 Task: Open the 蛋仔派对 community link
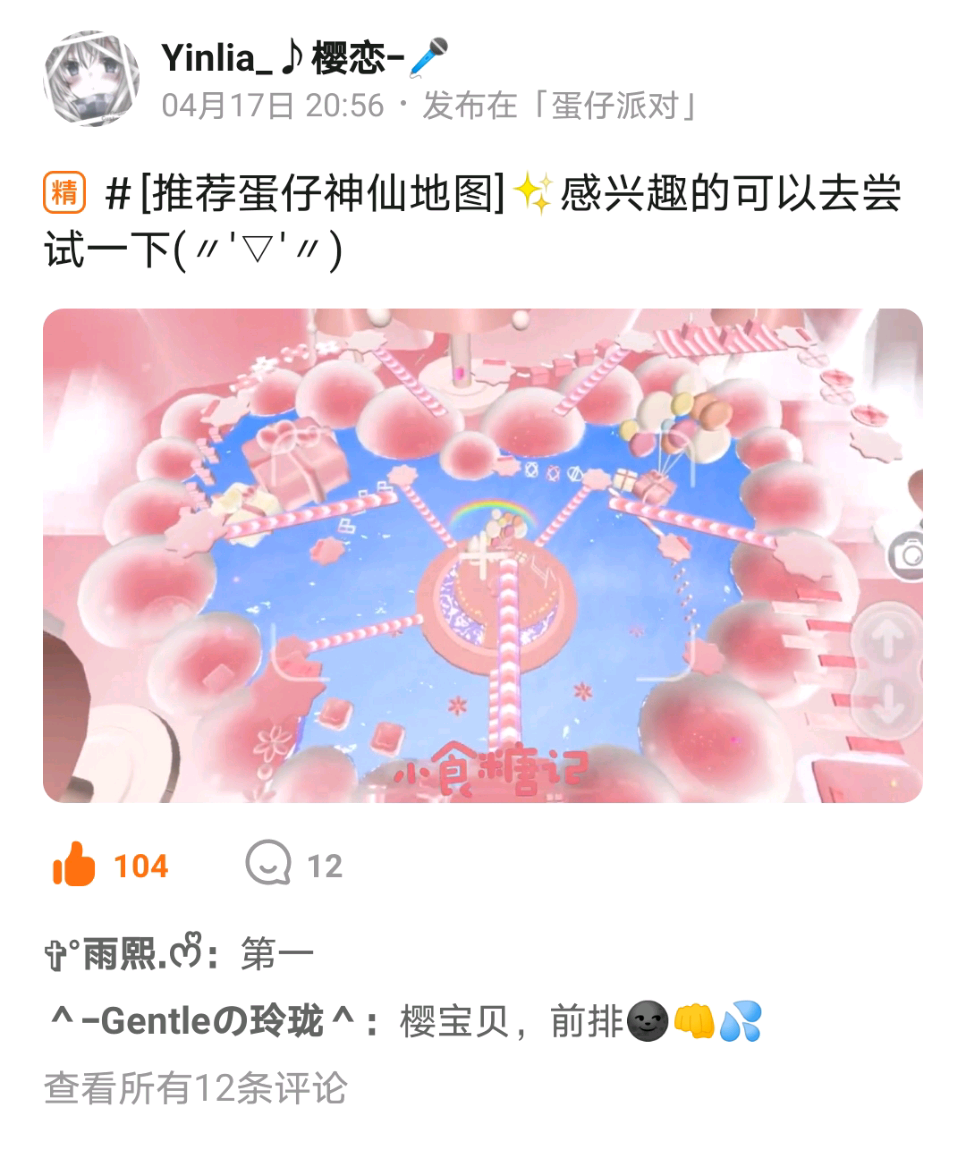614,106
